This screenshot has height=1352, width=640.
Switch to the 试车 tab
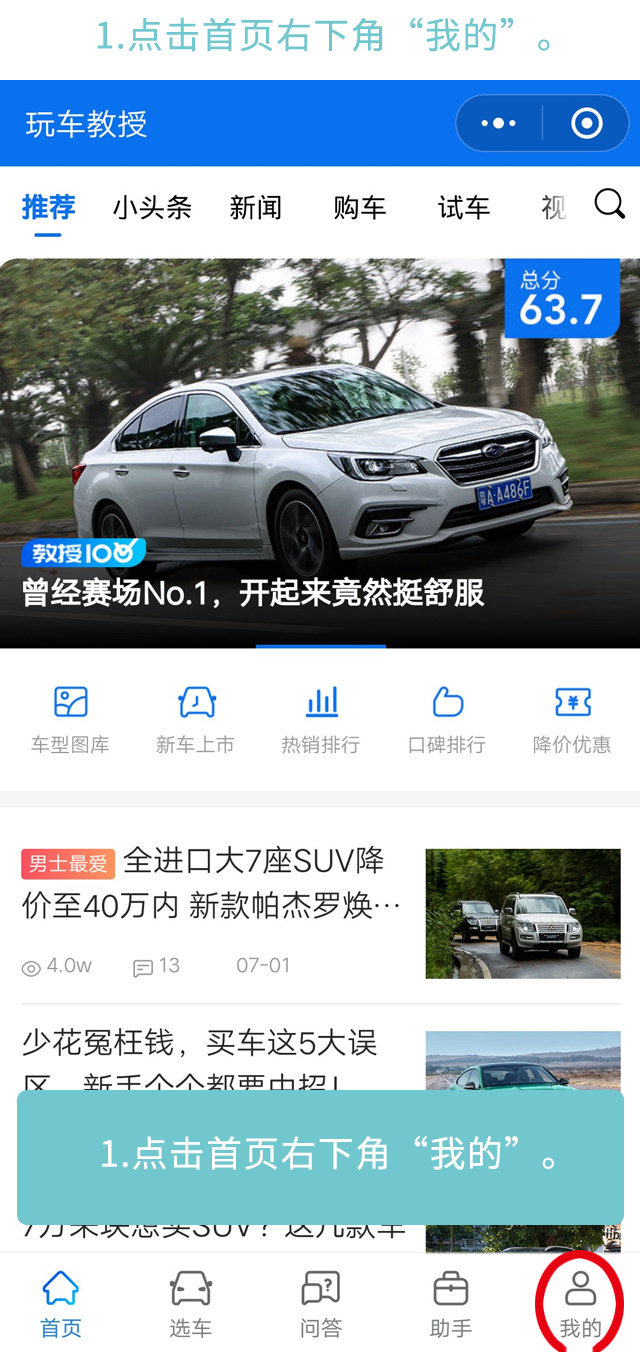tap(464, 208)
